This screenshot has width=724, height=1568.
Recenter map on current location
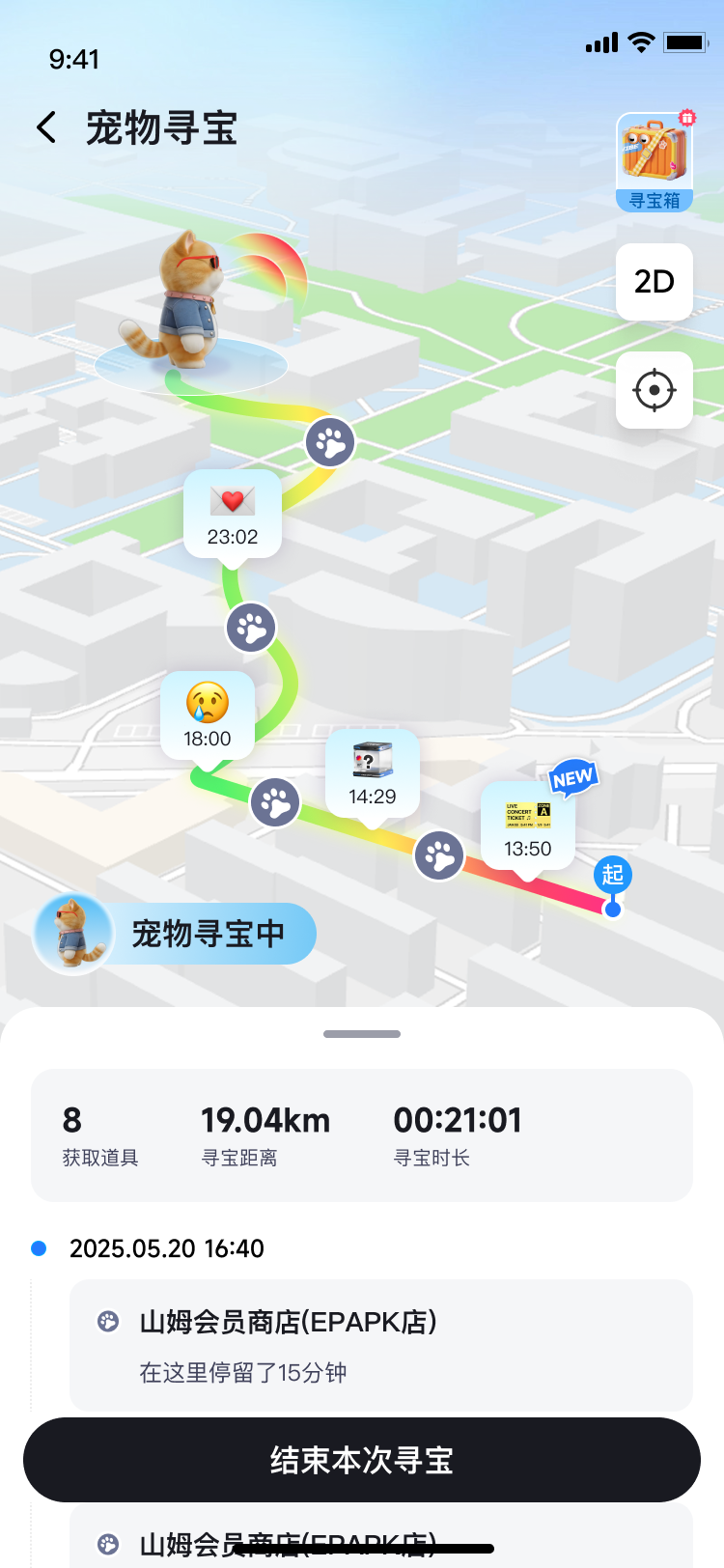(x=654, y=390)
